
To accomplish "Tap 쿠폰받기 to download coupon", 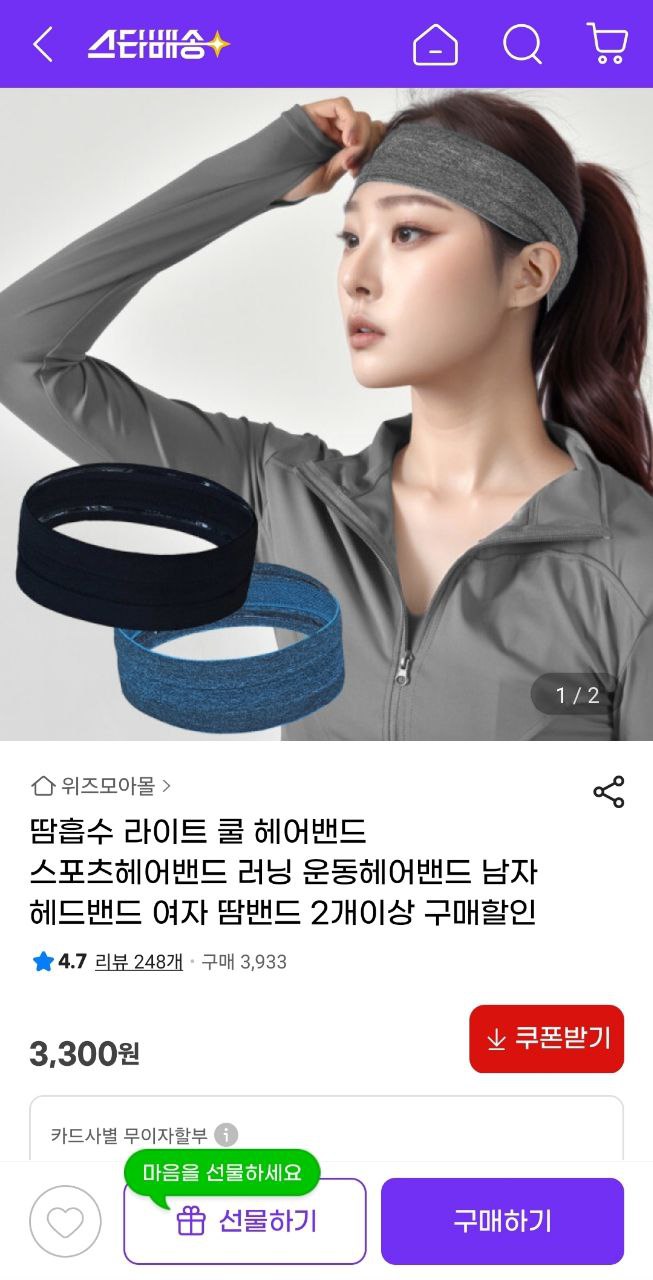I will (x=546, y=1039).
